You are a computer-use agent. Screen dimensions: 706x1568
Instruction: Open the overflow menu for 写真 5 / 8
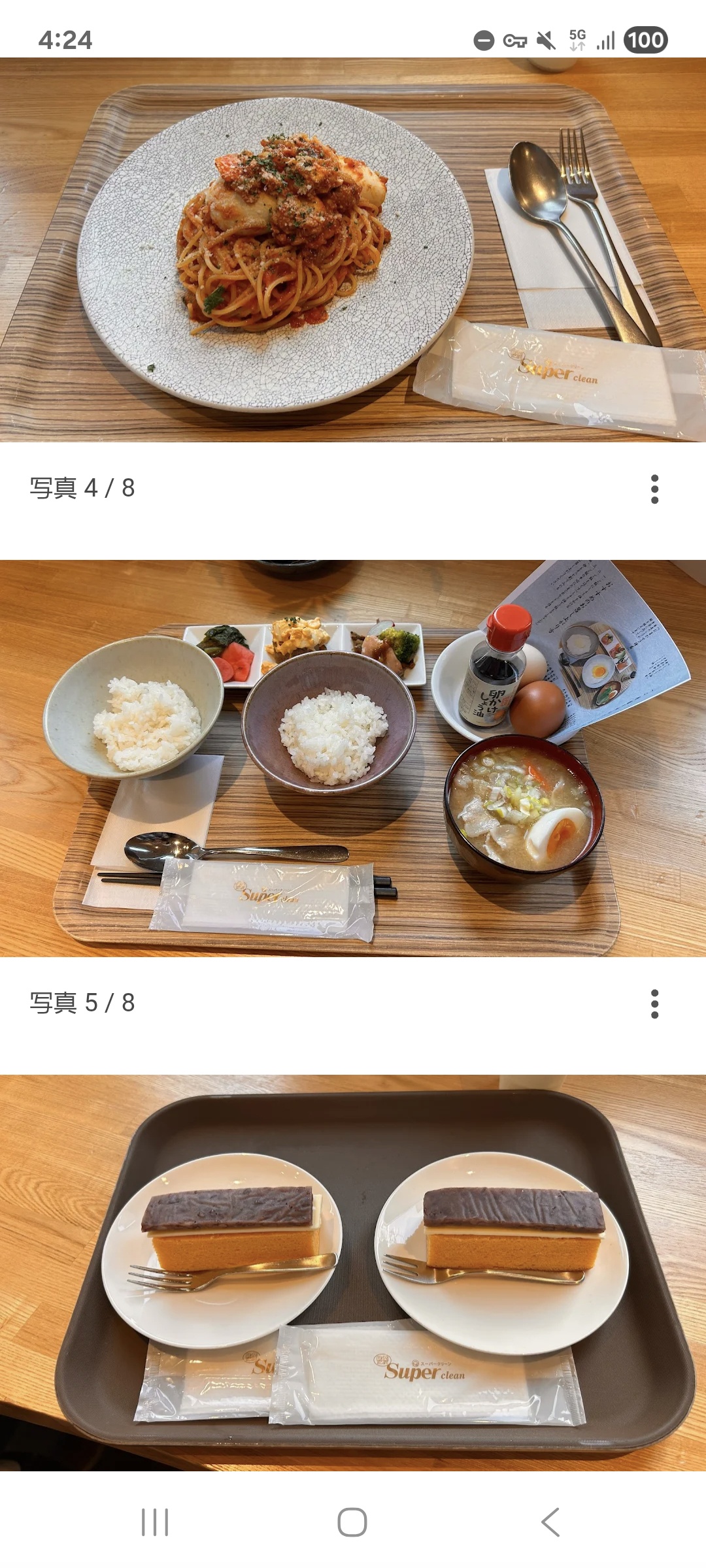click(x=654, y=1004)
